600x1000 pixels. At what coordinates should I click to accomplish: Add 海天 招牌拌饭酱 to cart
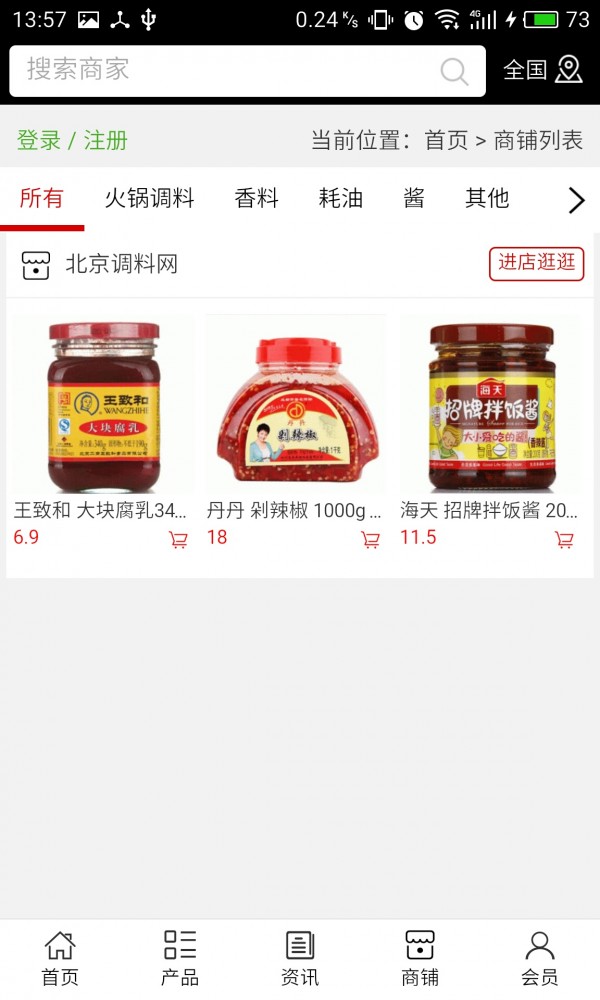click(564, 540)
